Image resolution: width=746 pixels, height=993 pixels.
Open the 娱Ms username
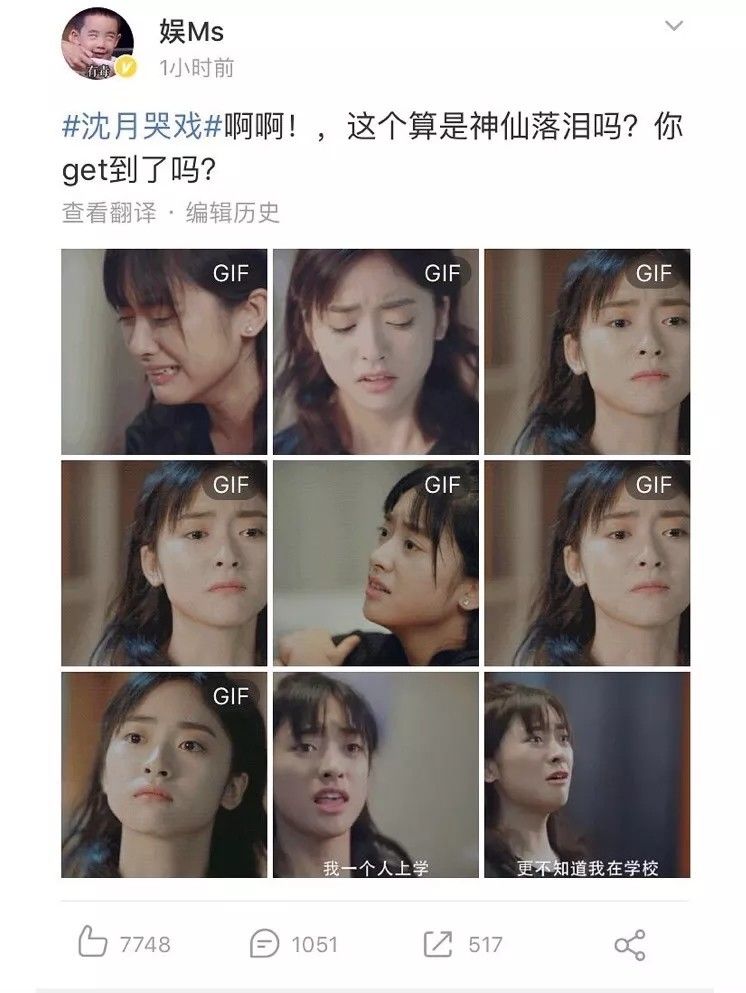pos(192,31)
